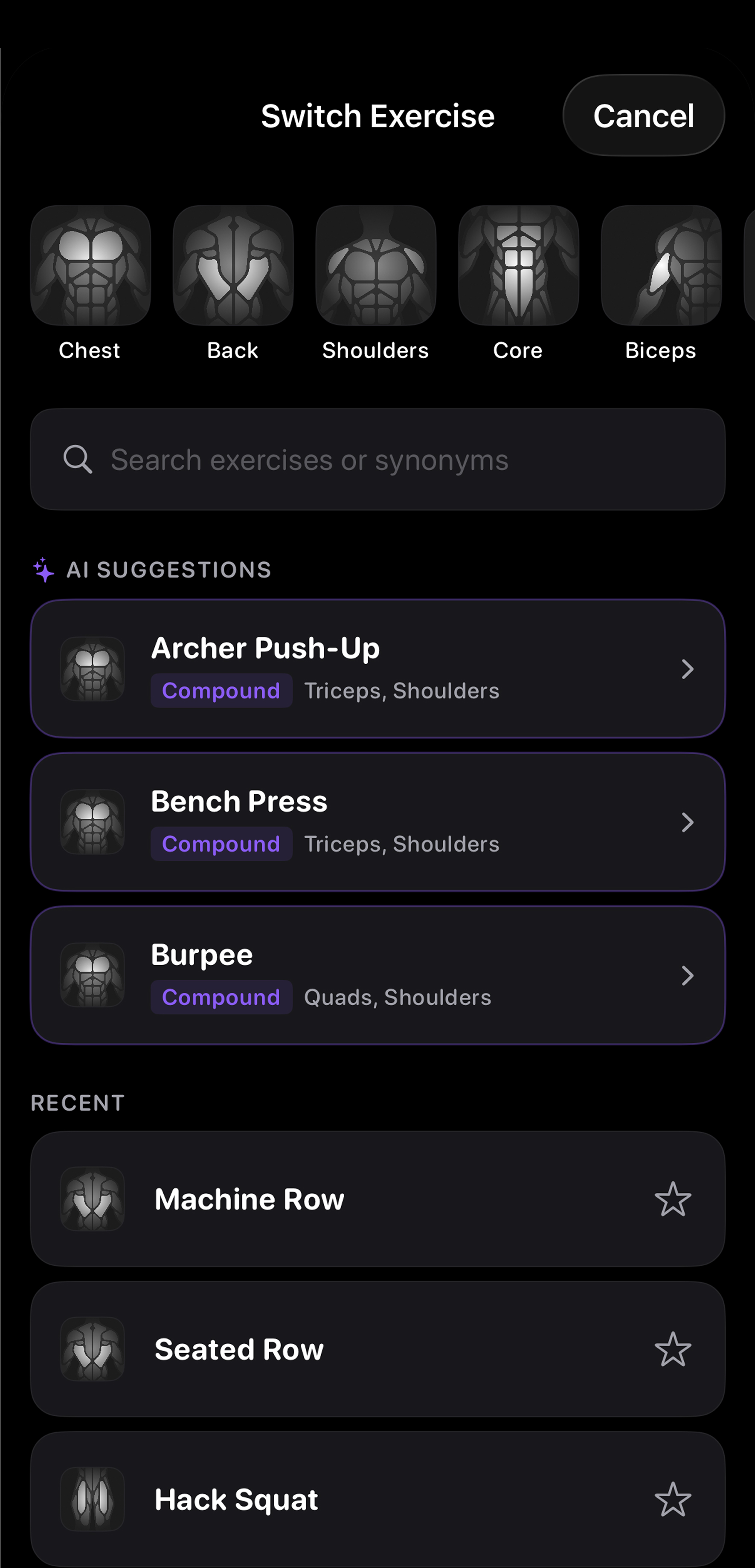Click the Hack Squat legs icon
This screenshot has width=755, height=1568.
(93, 1499)
